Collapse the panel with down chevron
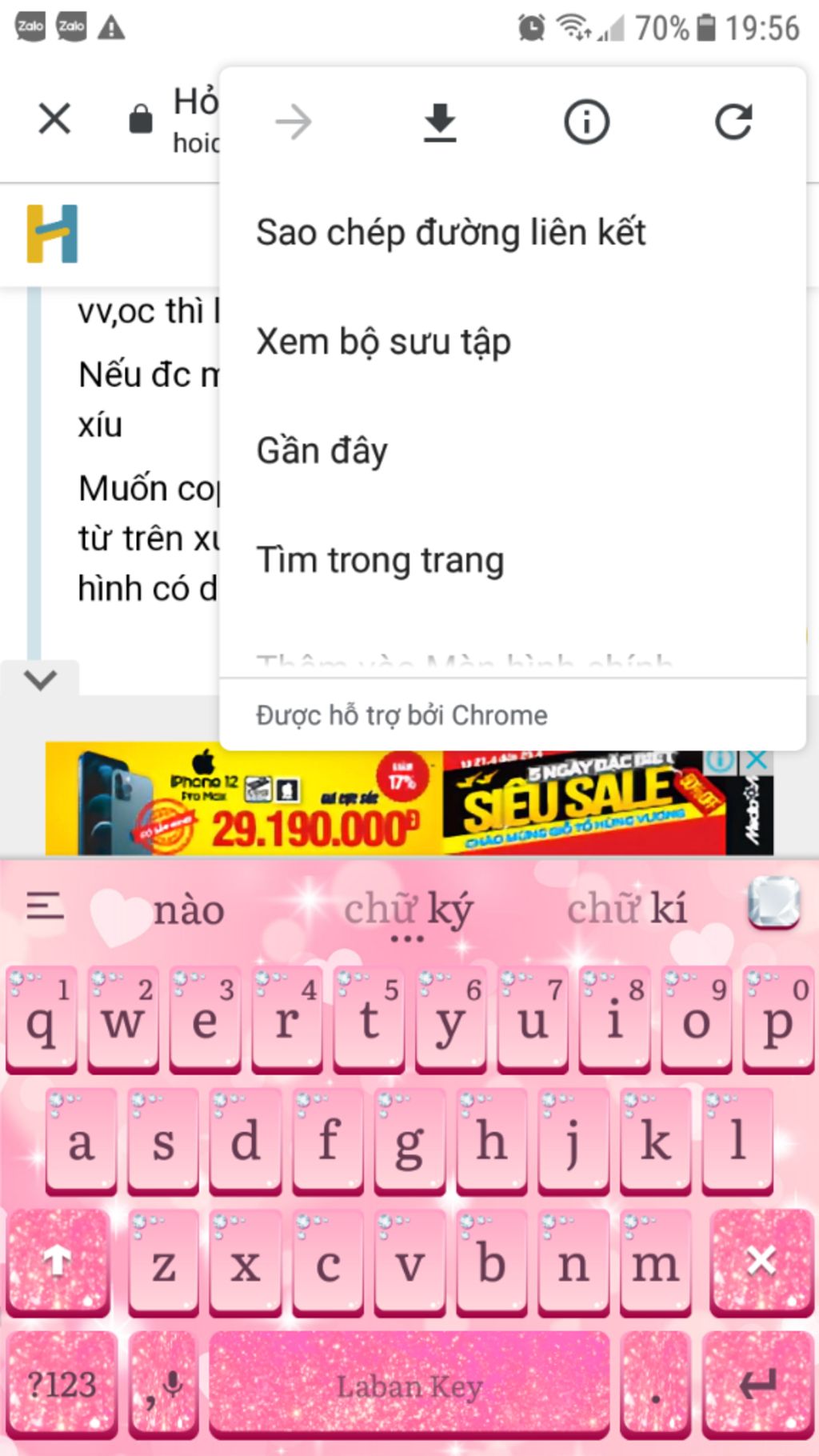Screen dimensions: 819x1456 pyautogui.click(x=40, y=679)
